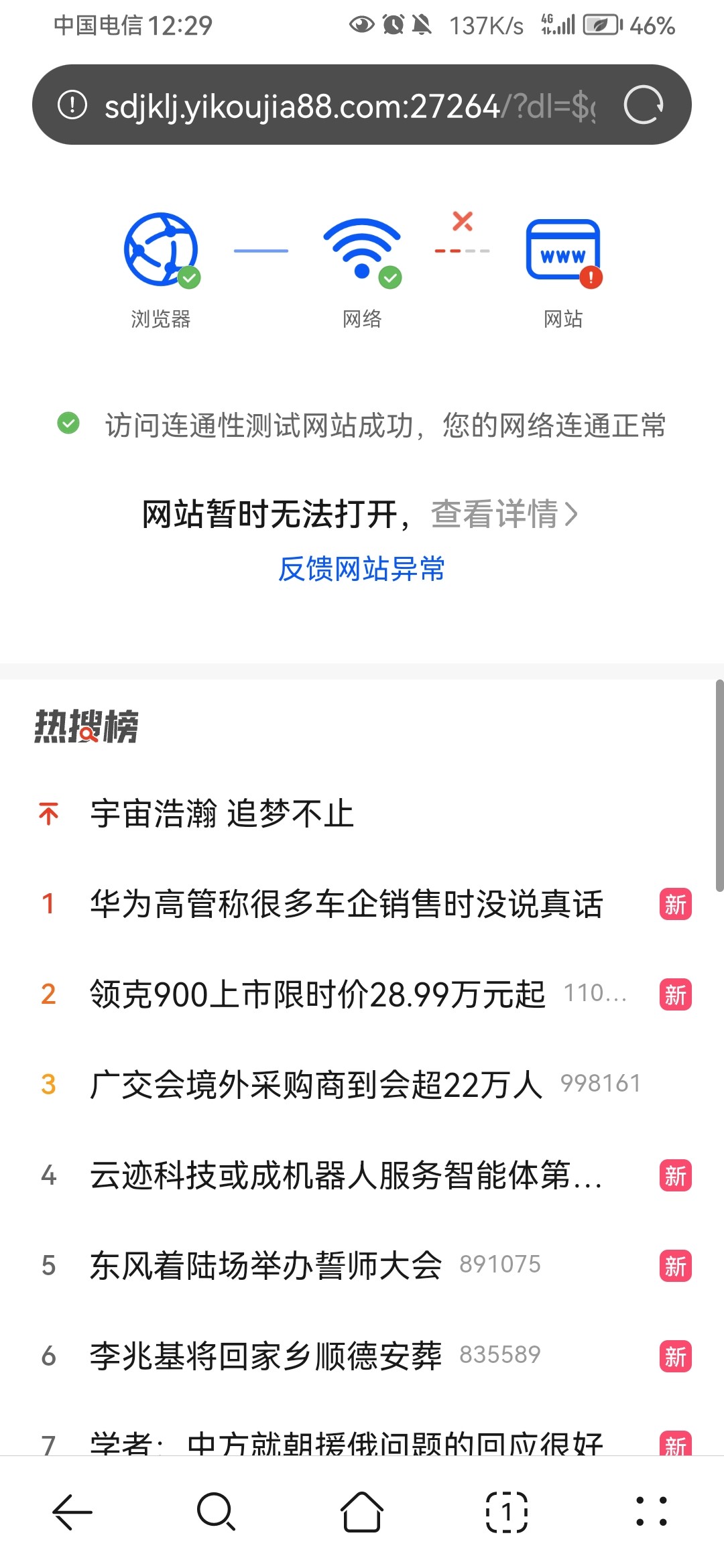Open hot search 东风着陆场举办誓师大会
This screenshot has width=724, height=1568.
coord(266,1266)
